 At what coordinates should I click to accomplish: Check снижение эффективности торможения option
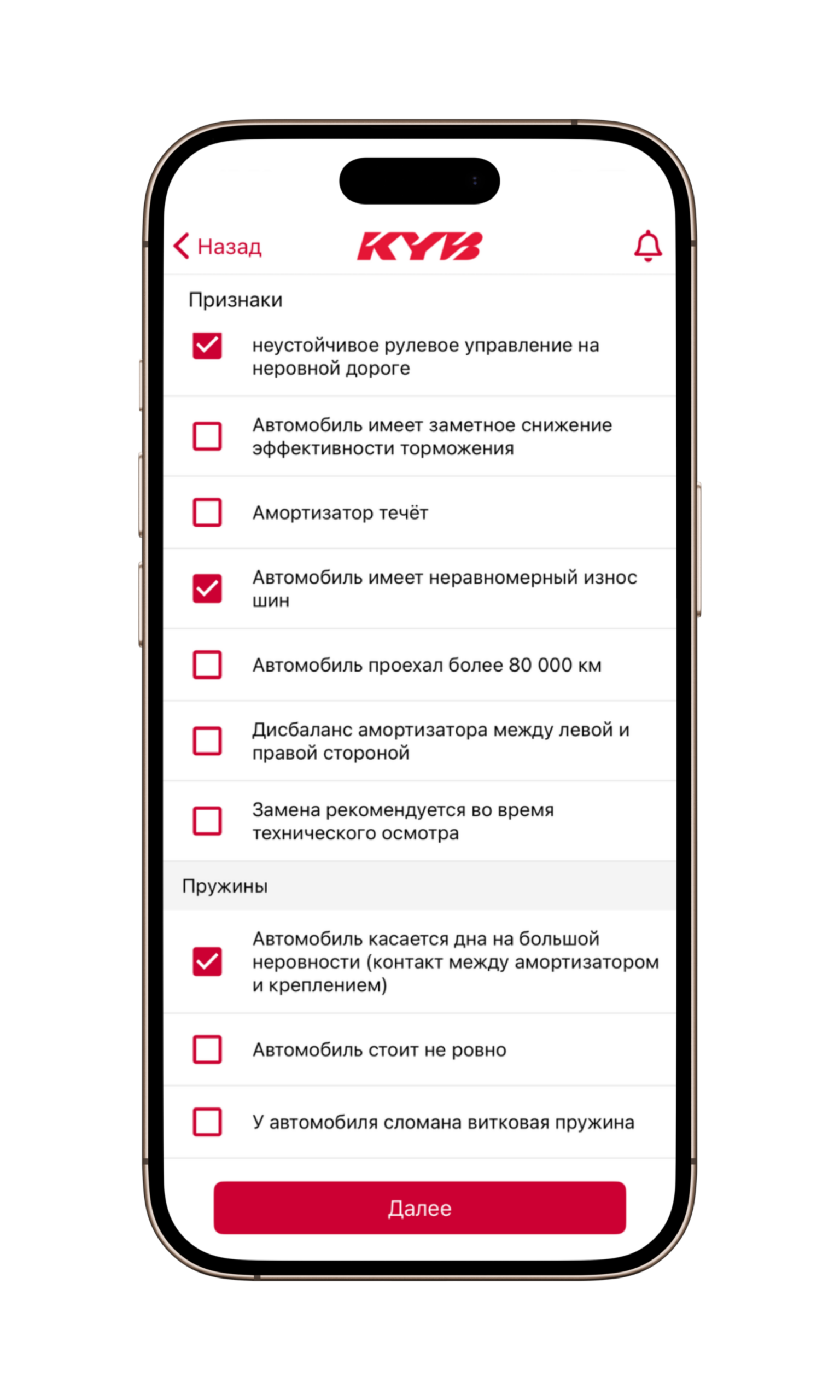207,436
